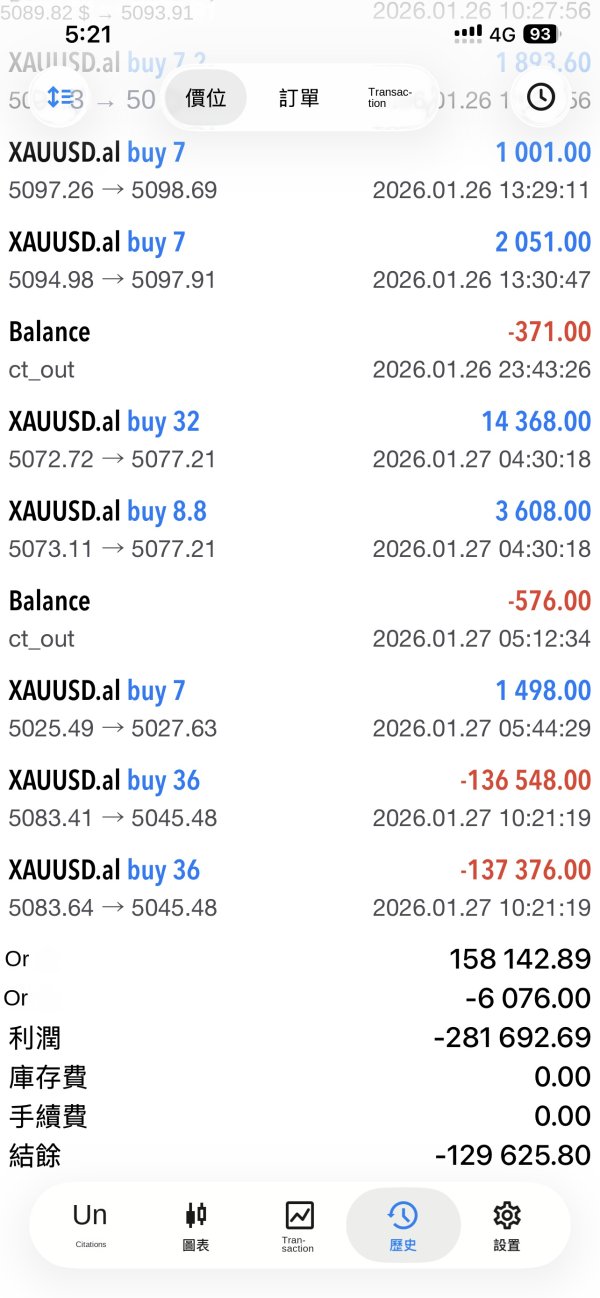
Task: Open the Transaction tab in bottom bar
Action: [x=298, y=1224]
